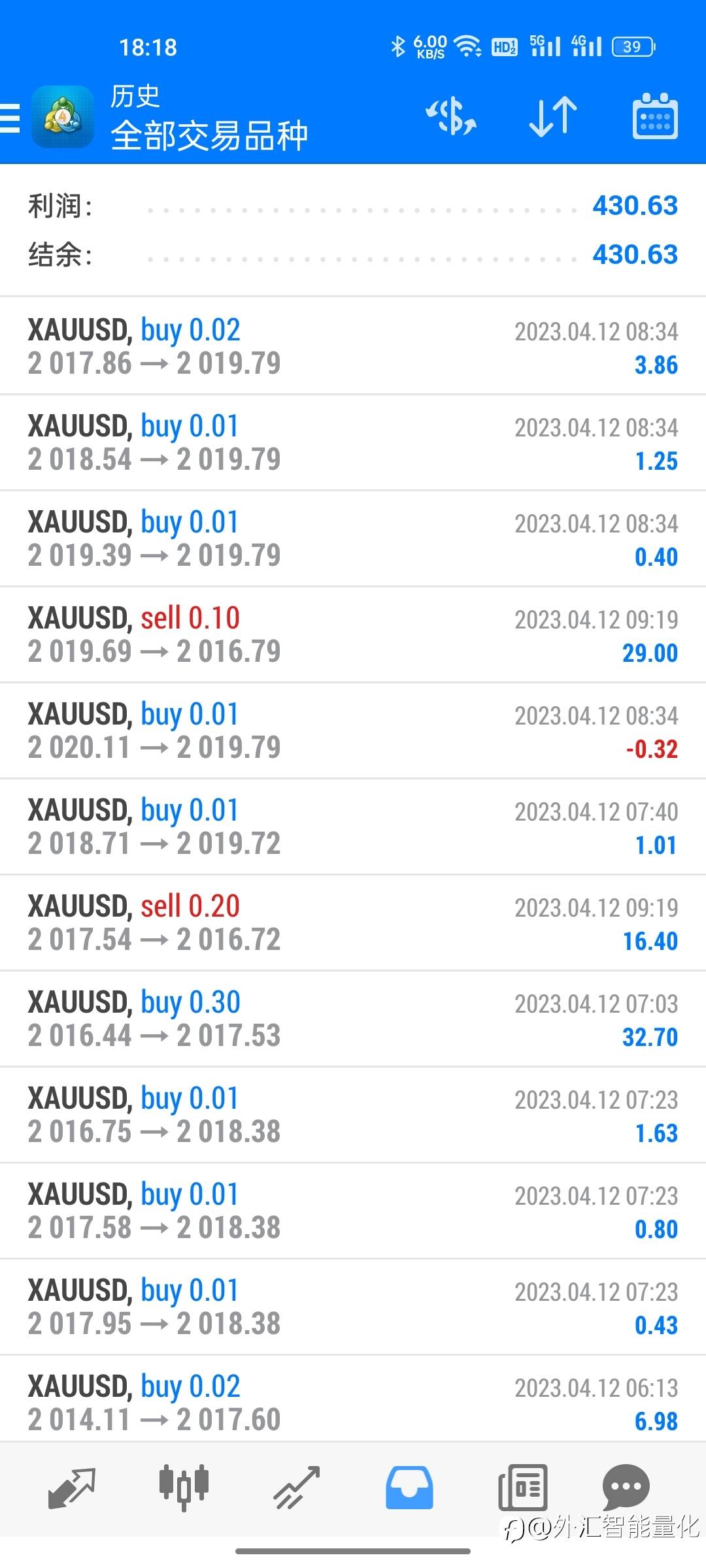The height and width of the screenshot is (1568, 706).
Task: Expand the buy 0.02 trade with 3.86 profit
Action: pos(353,346)
